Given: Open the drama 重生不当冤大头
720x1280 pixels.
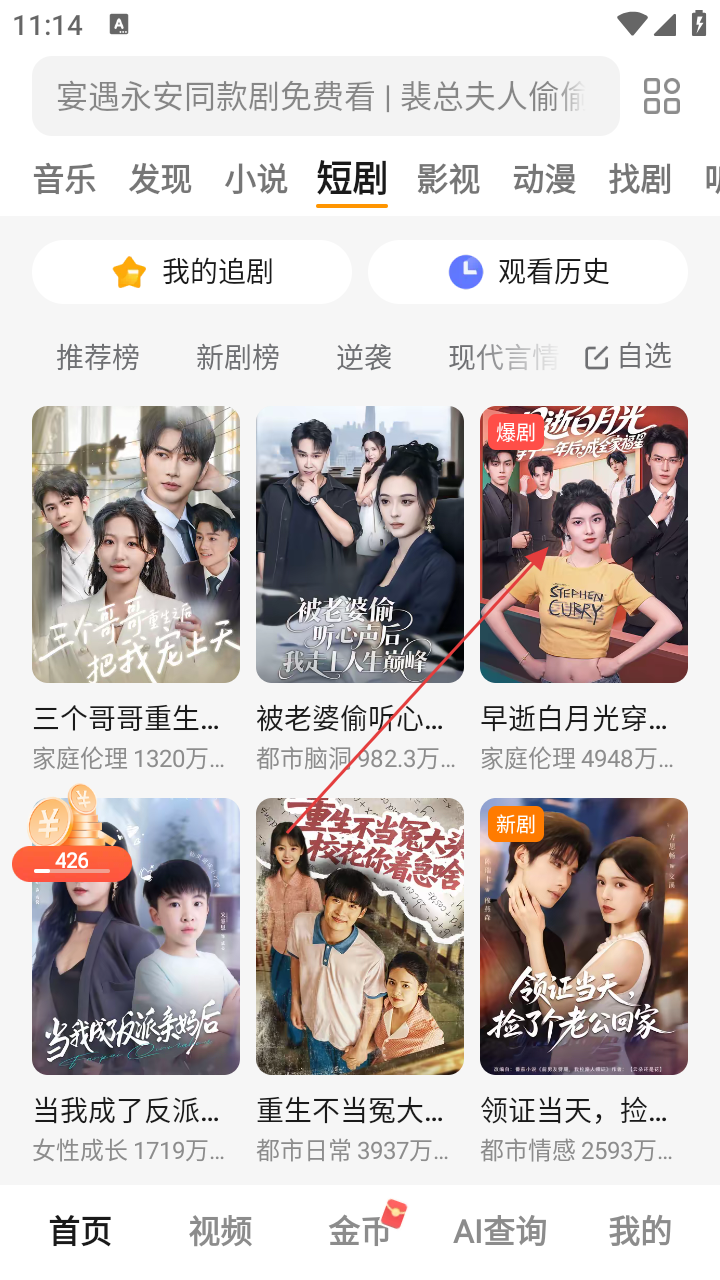Looking at the screenshot, I should pyautogui.click(x=360, y=937).
